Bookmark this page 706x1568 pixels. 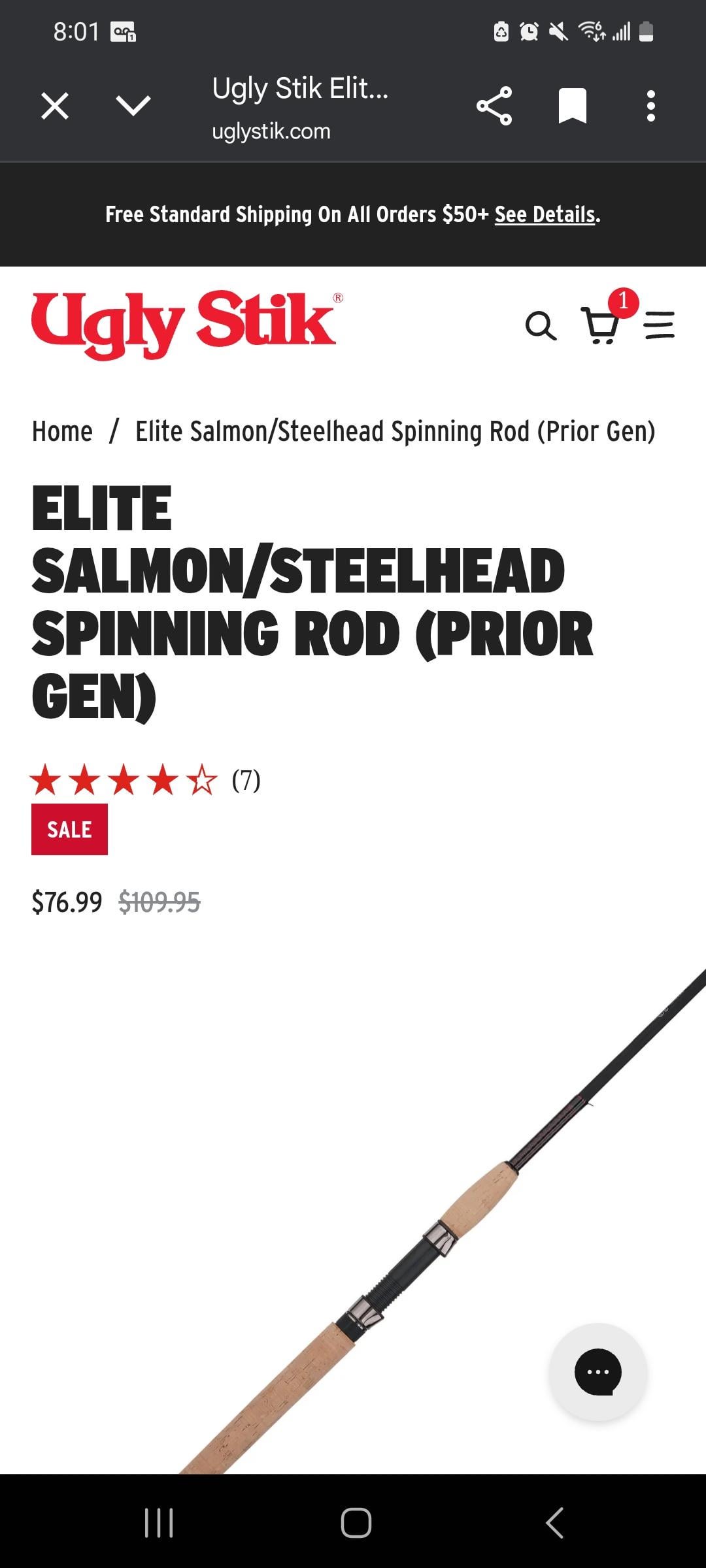point(572,106)
